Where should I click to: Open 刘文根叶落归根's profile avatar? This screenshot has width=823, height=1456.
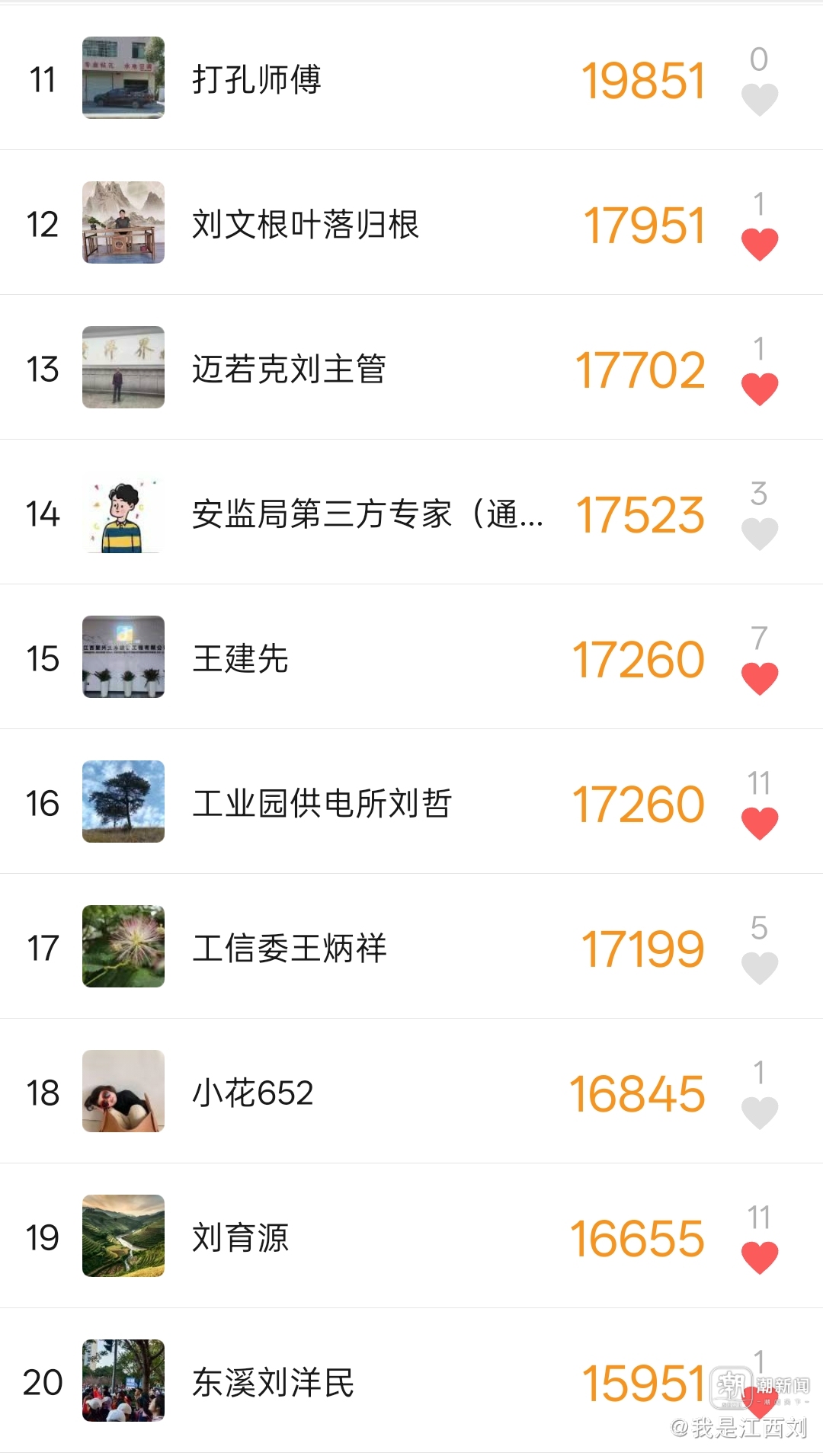pyautogui.click(x=123, y=222)
